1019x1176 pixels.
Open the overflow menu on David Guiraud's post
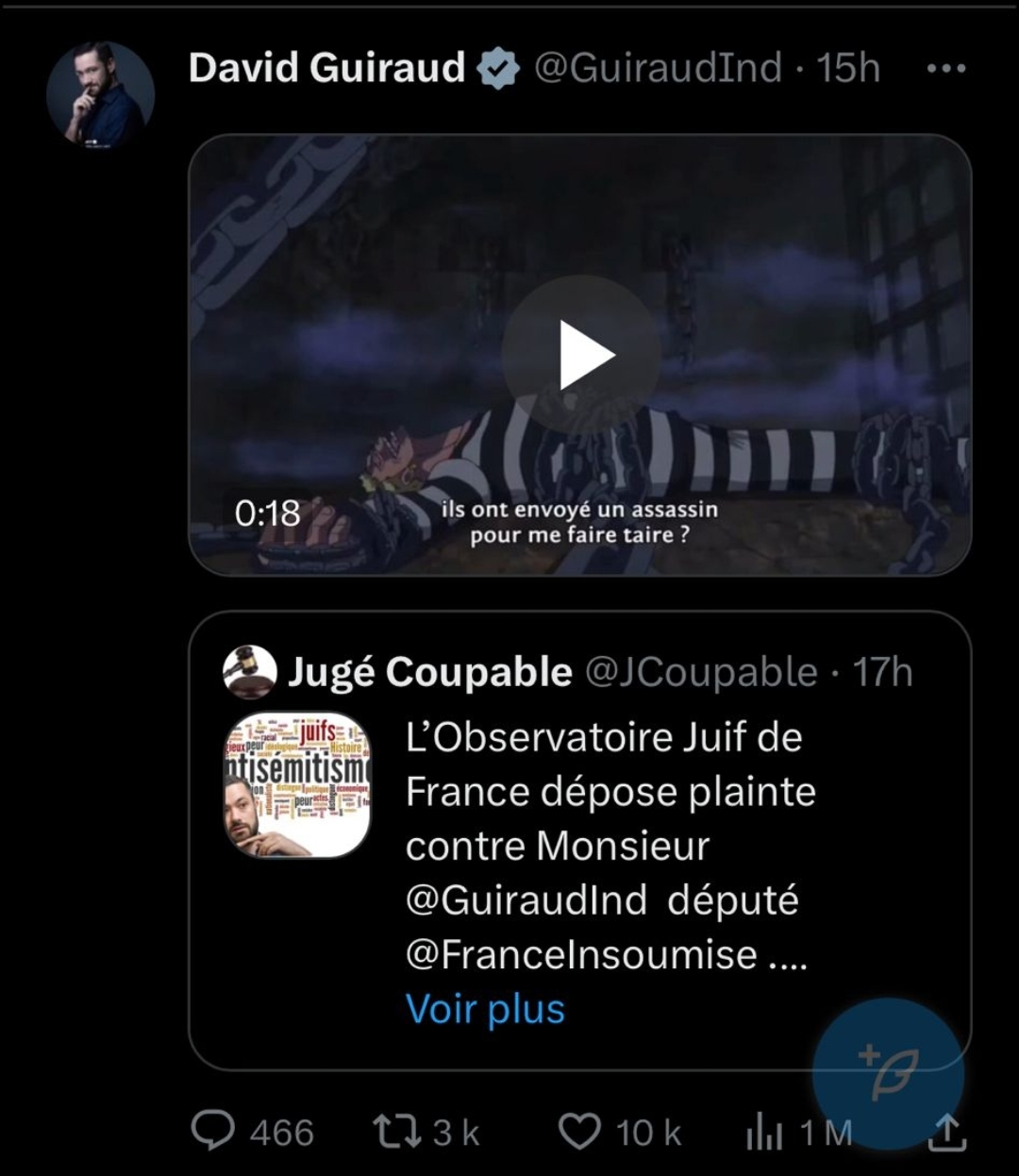point(945,68)
